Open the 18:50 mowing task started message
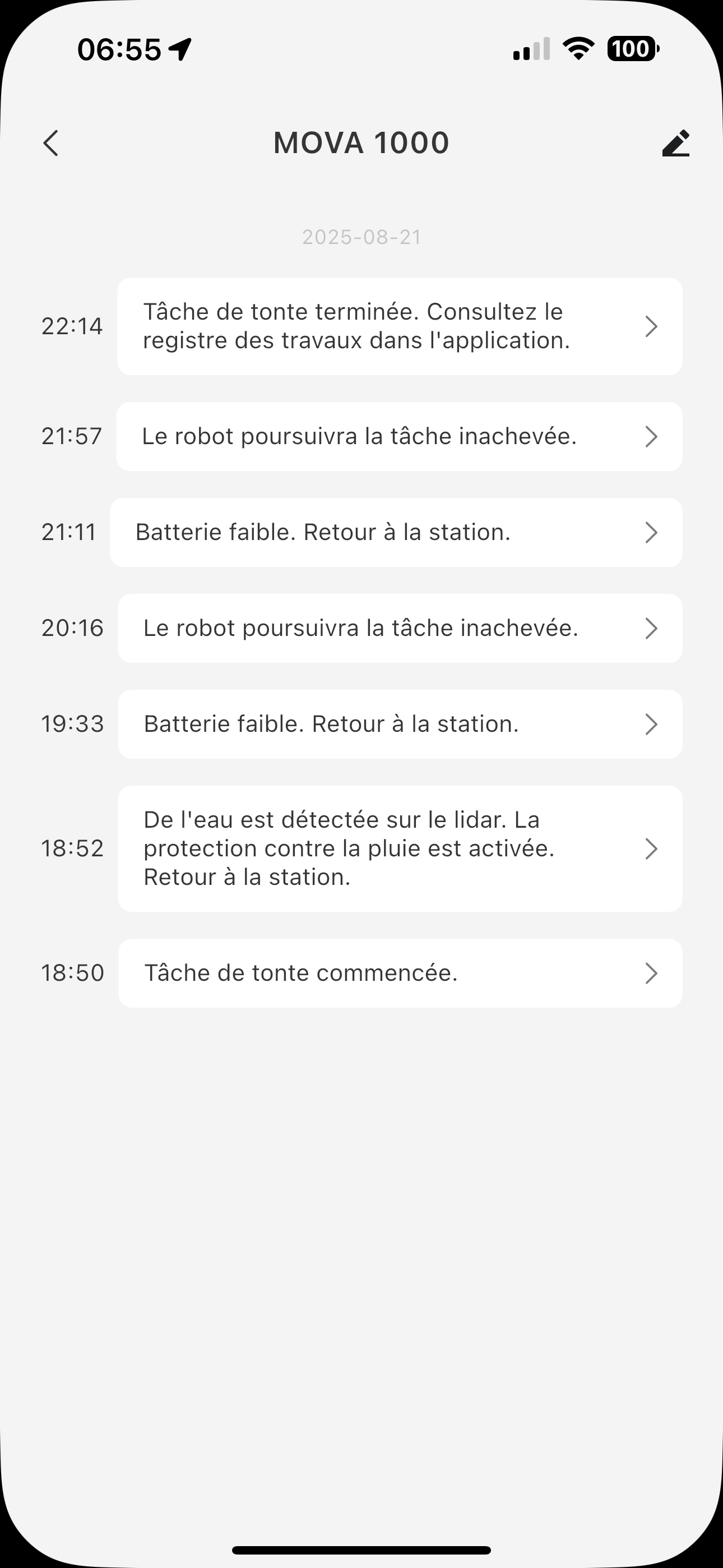 (x=399, y=974)
